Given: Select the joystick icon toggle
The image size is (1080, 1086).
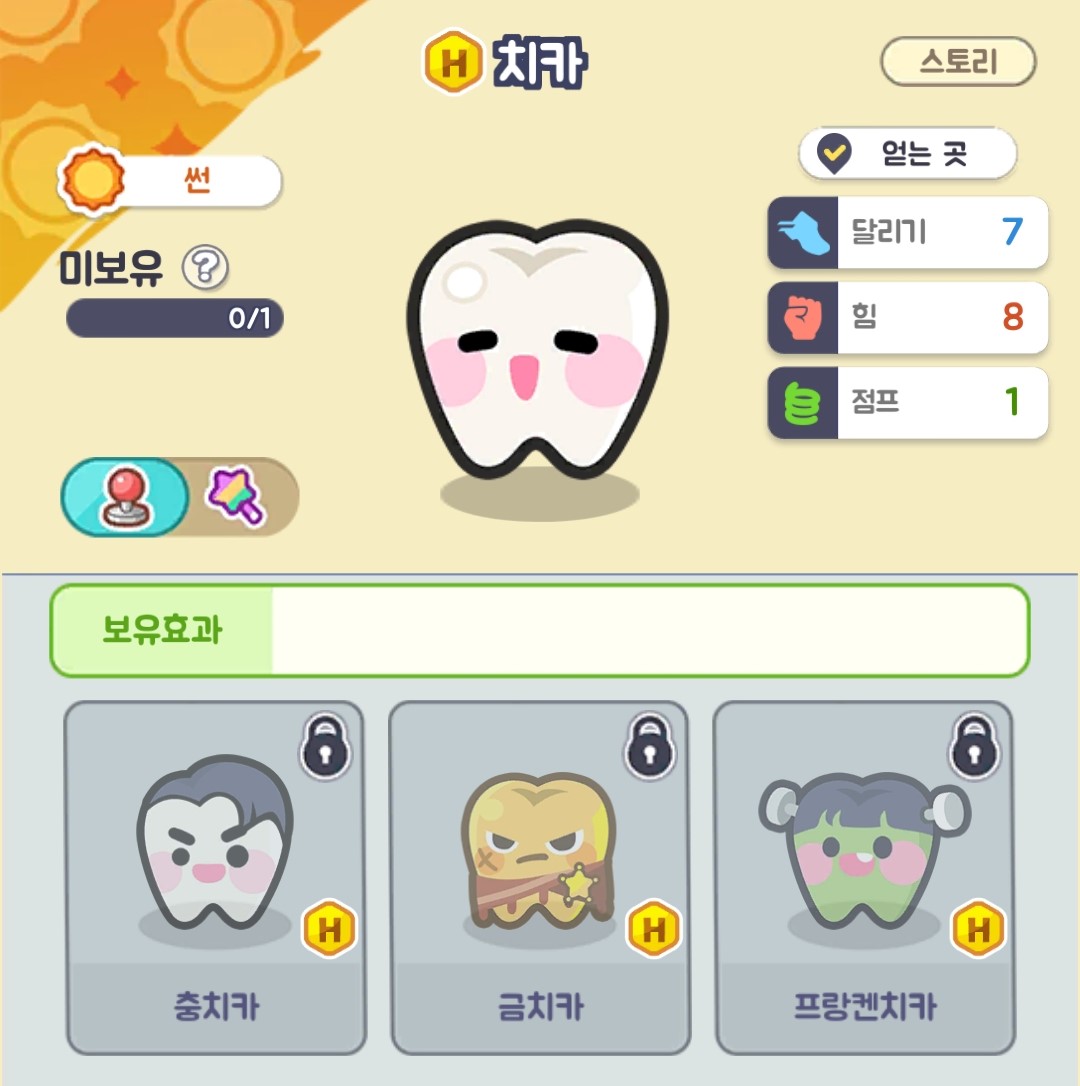Looking at the screenshot, I should click(x=125, y=497).
